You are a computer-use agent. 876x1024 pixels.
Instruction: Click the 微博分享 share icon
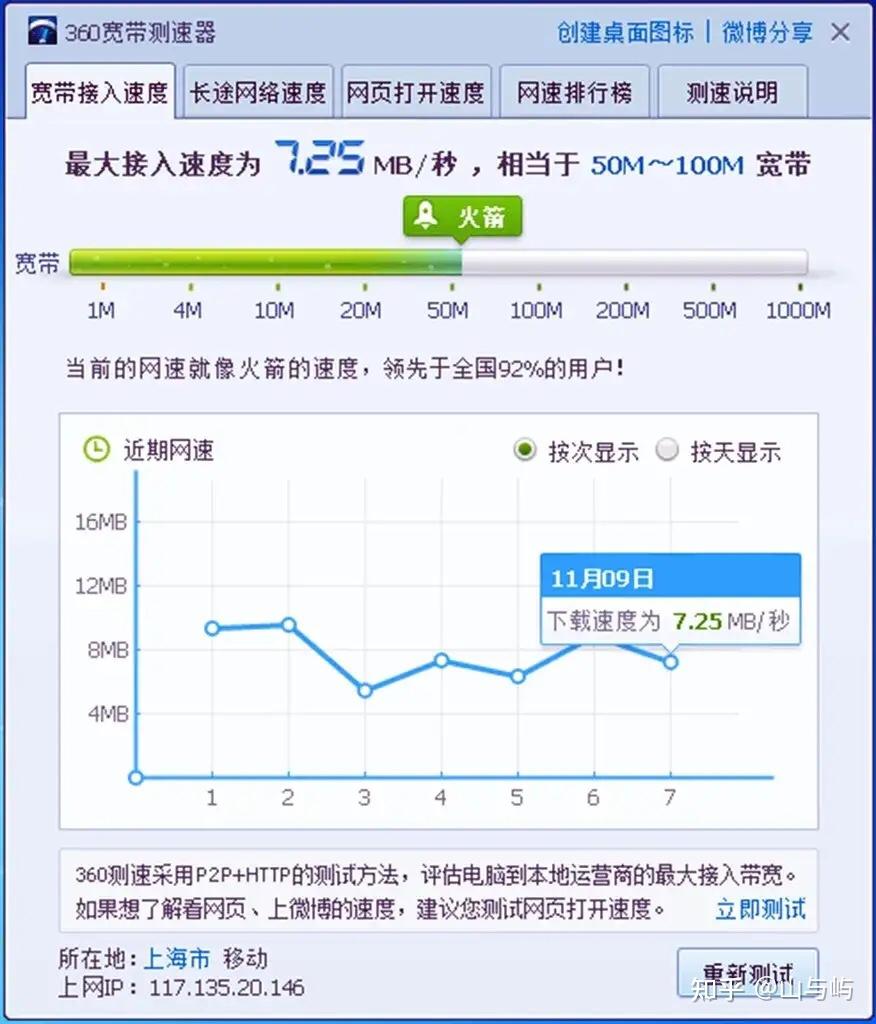pyautogui.click(x=766, y=32)
